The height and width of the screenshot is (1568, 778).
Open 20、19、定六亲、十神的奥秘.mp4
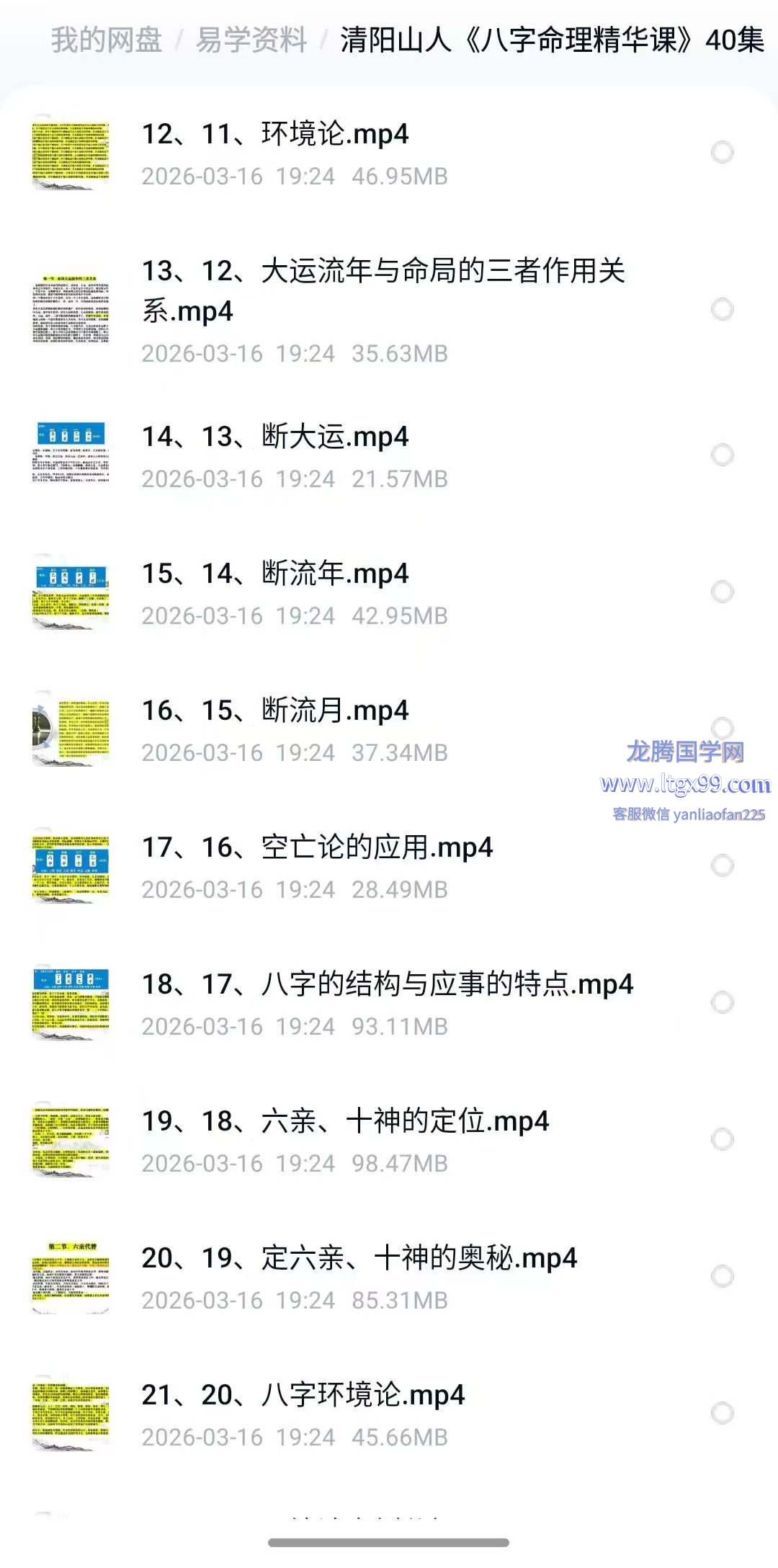coord(359,1259)
